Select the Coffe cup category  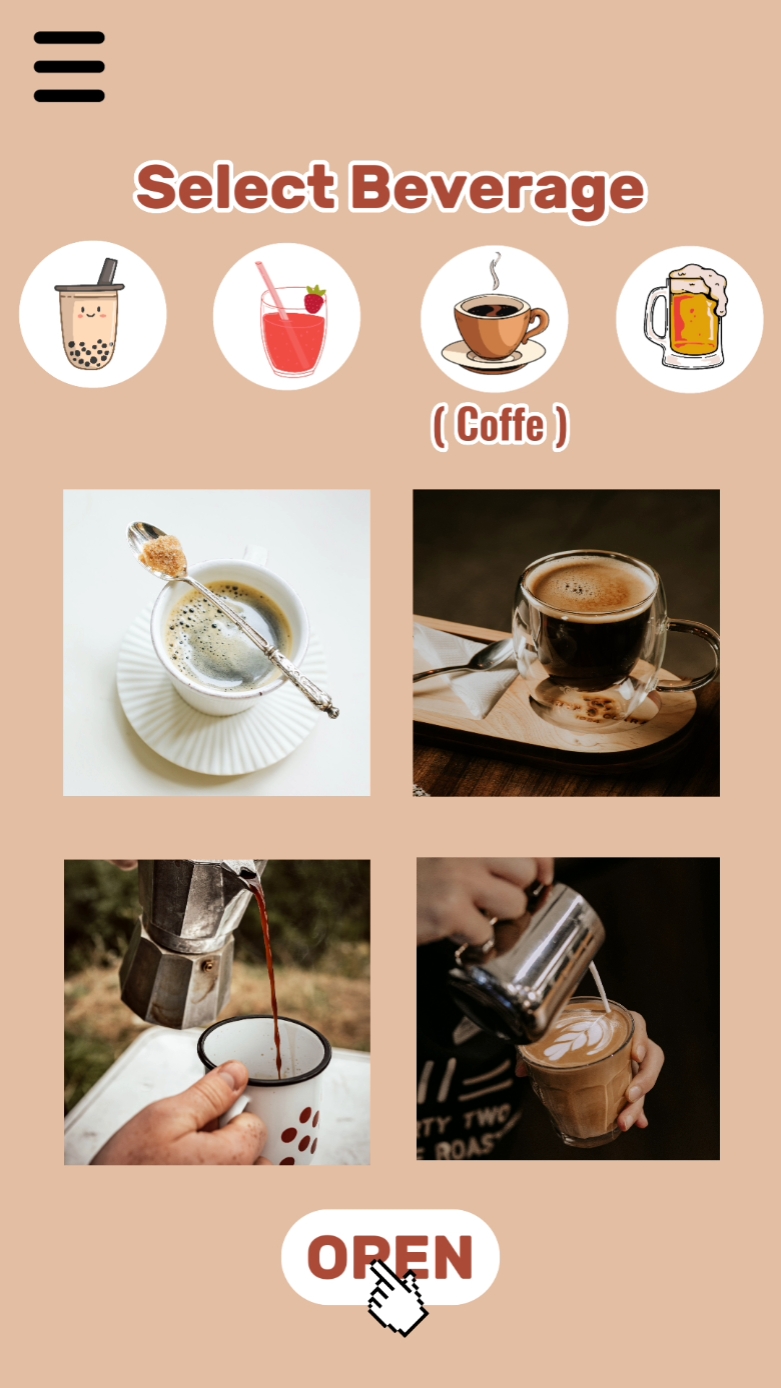(x=494, y=319)
